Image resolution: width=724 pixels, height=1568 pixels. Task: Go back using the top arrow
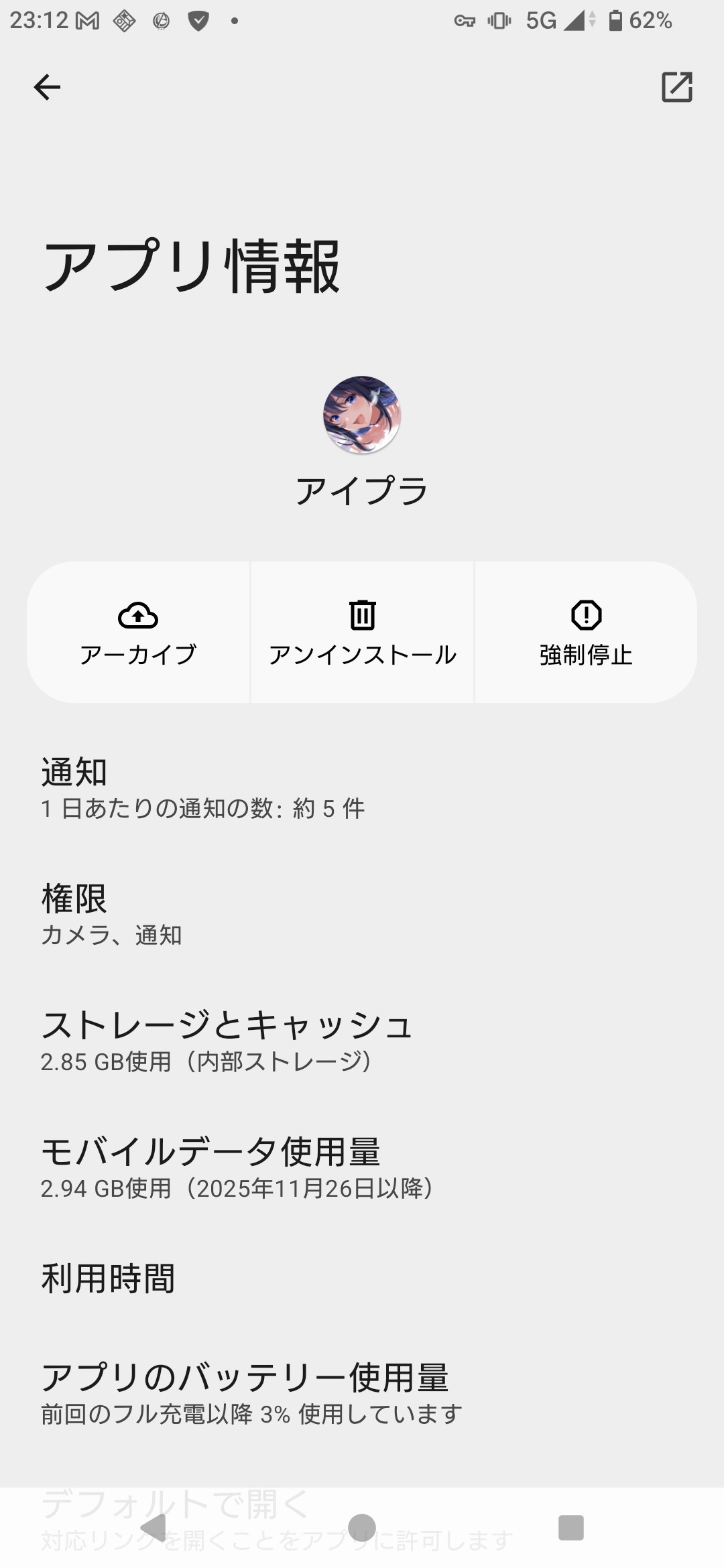[47, 87]
